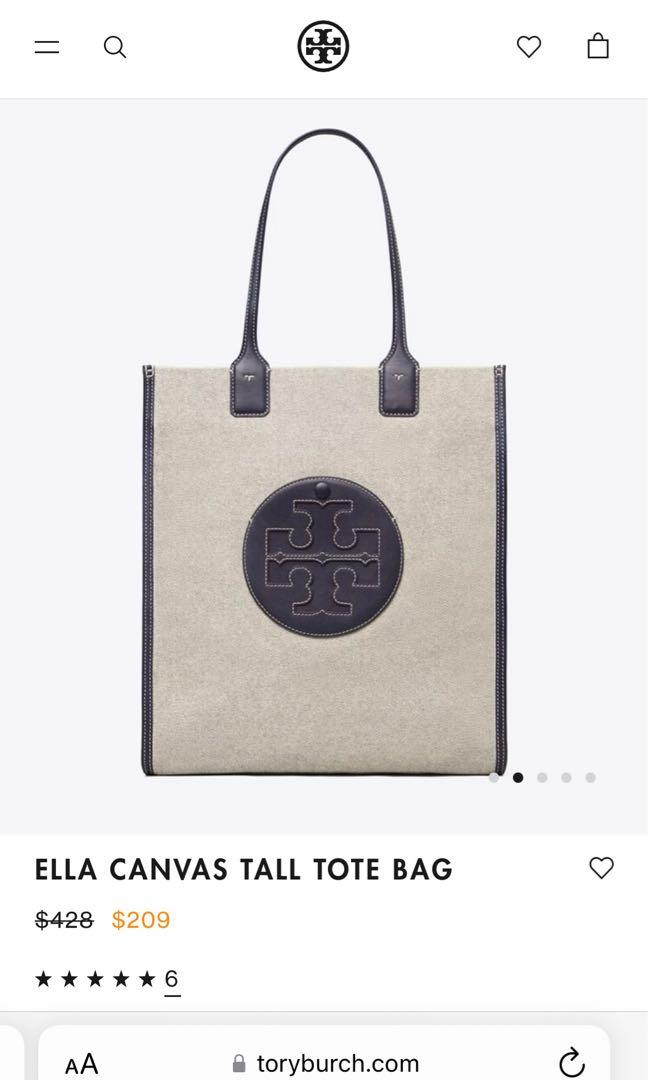Open the shopping bag

598,47
